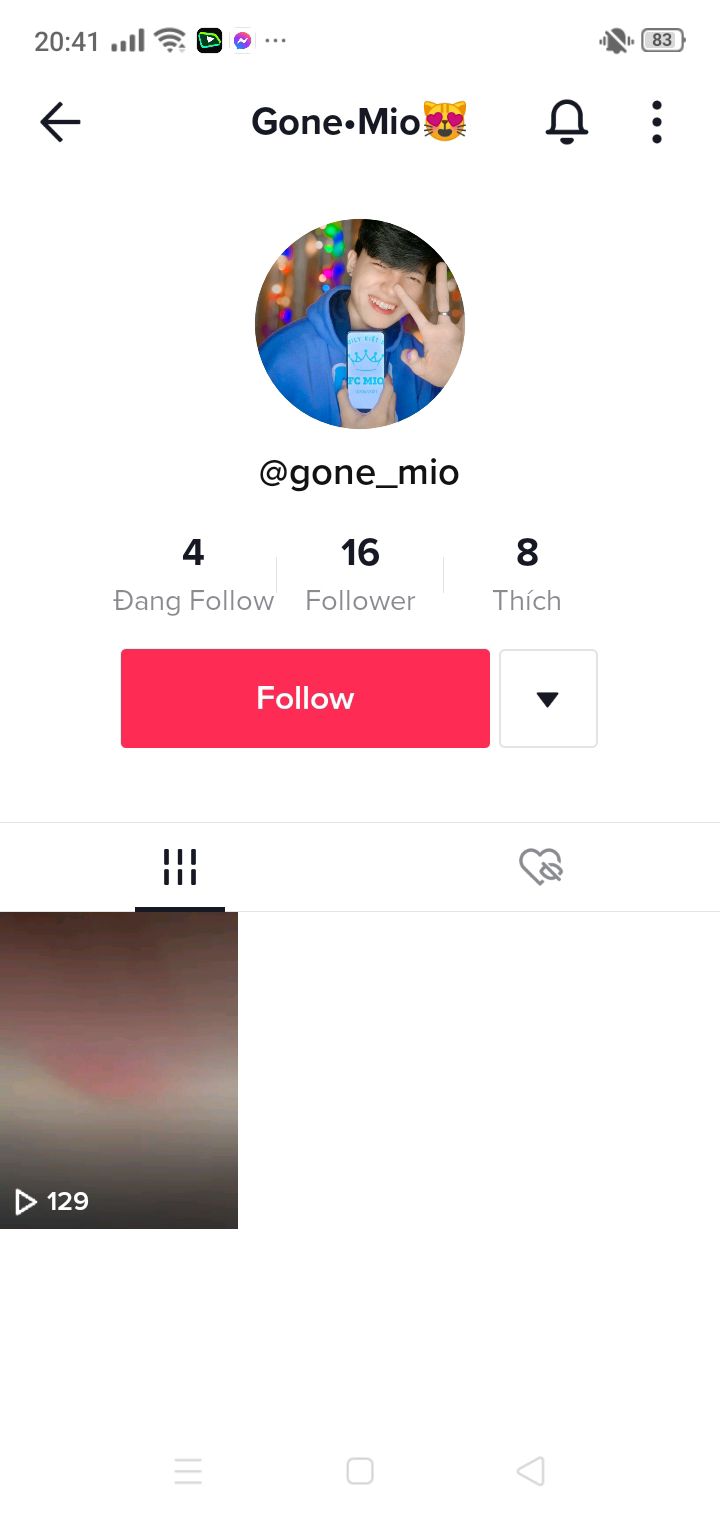
Task: Tap the system home button
Action: click(360, 1471)
